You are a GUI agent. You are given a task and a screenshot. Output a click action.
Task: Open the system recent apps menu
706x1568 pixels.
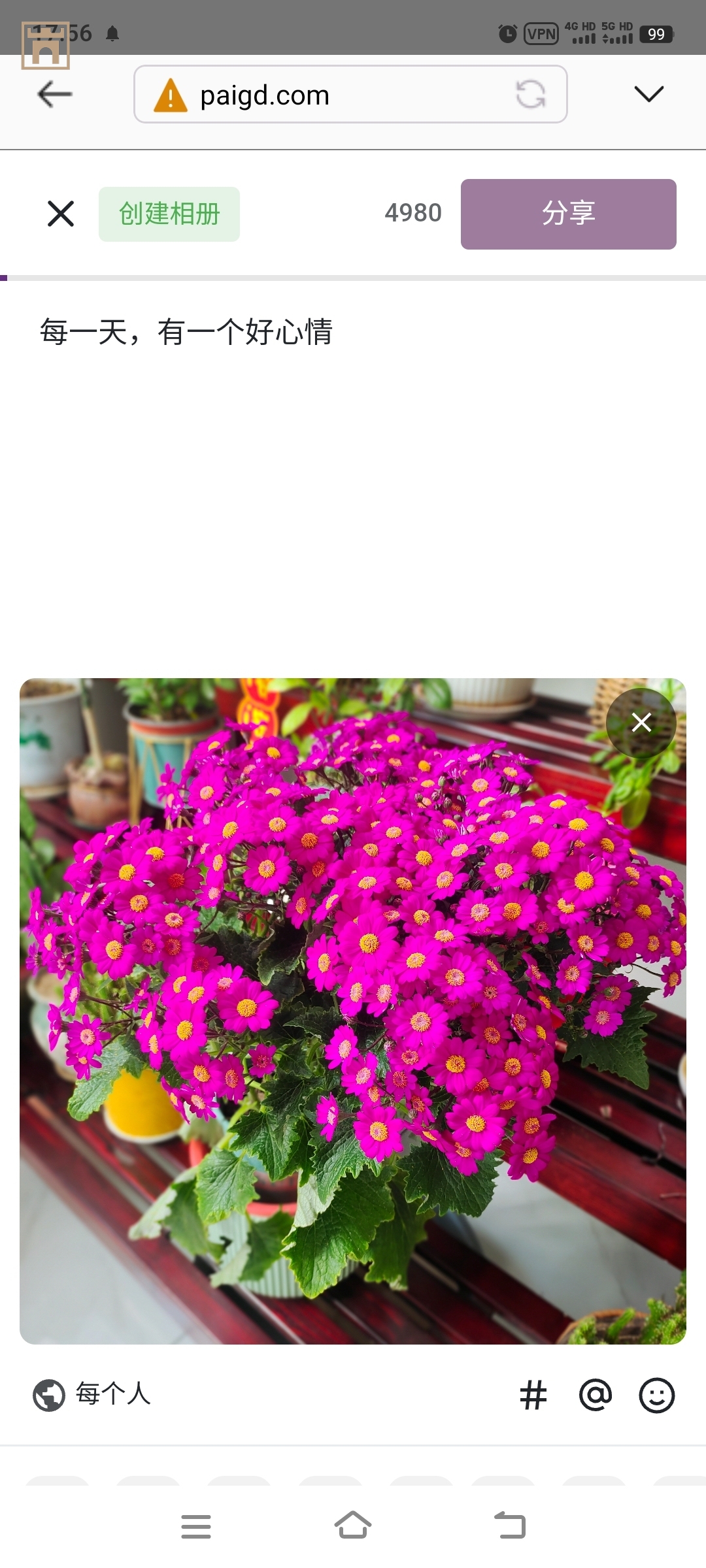coord(196,1526)
